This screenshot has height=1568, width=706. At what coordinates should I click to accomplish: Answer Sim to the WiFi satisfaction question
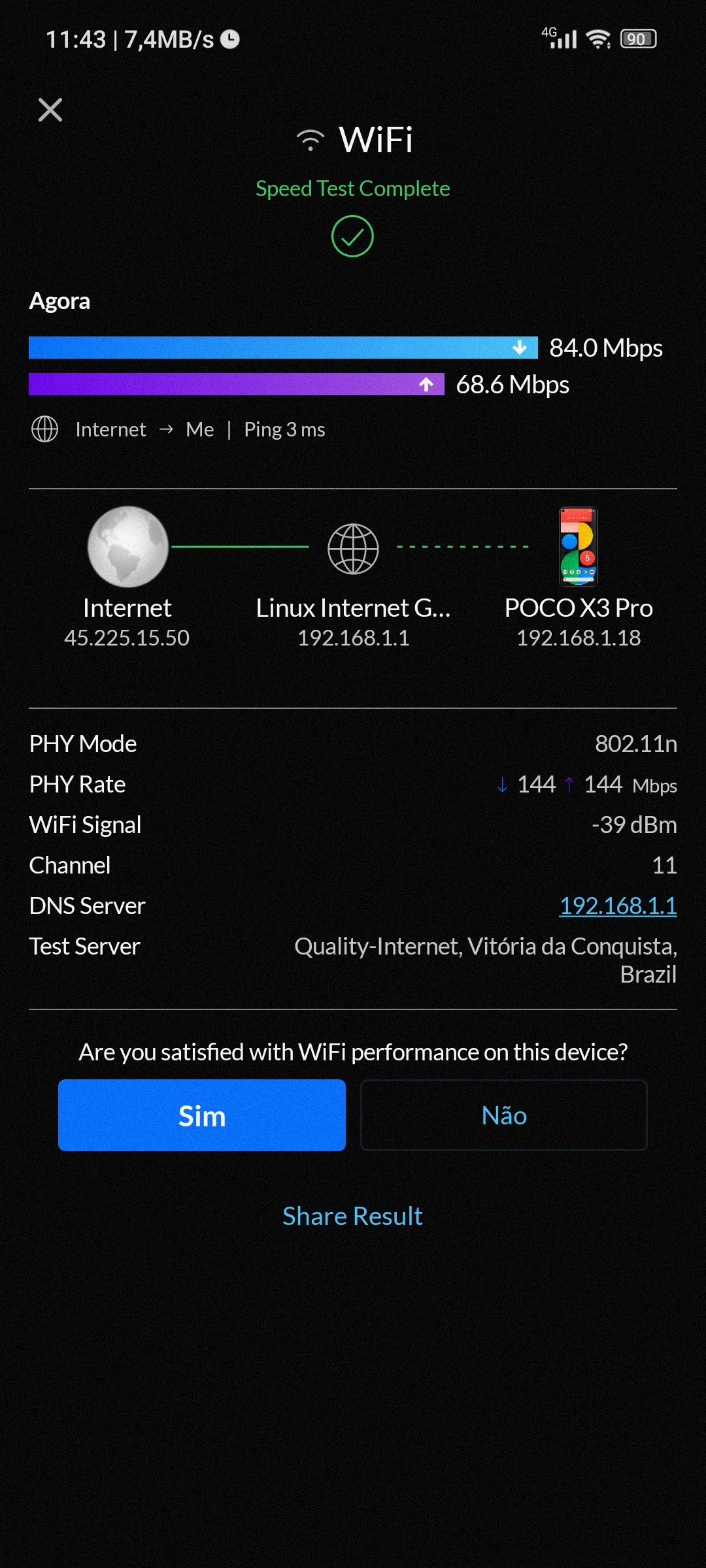pos(201,1115)
